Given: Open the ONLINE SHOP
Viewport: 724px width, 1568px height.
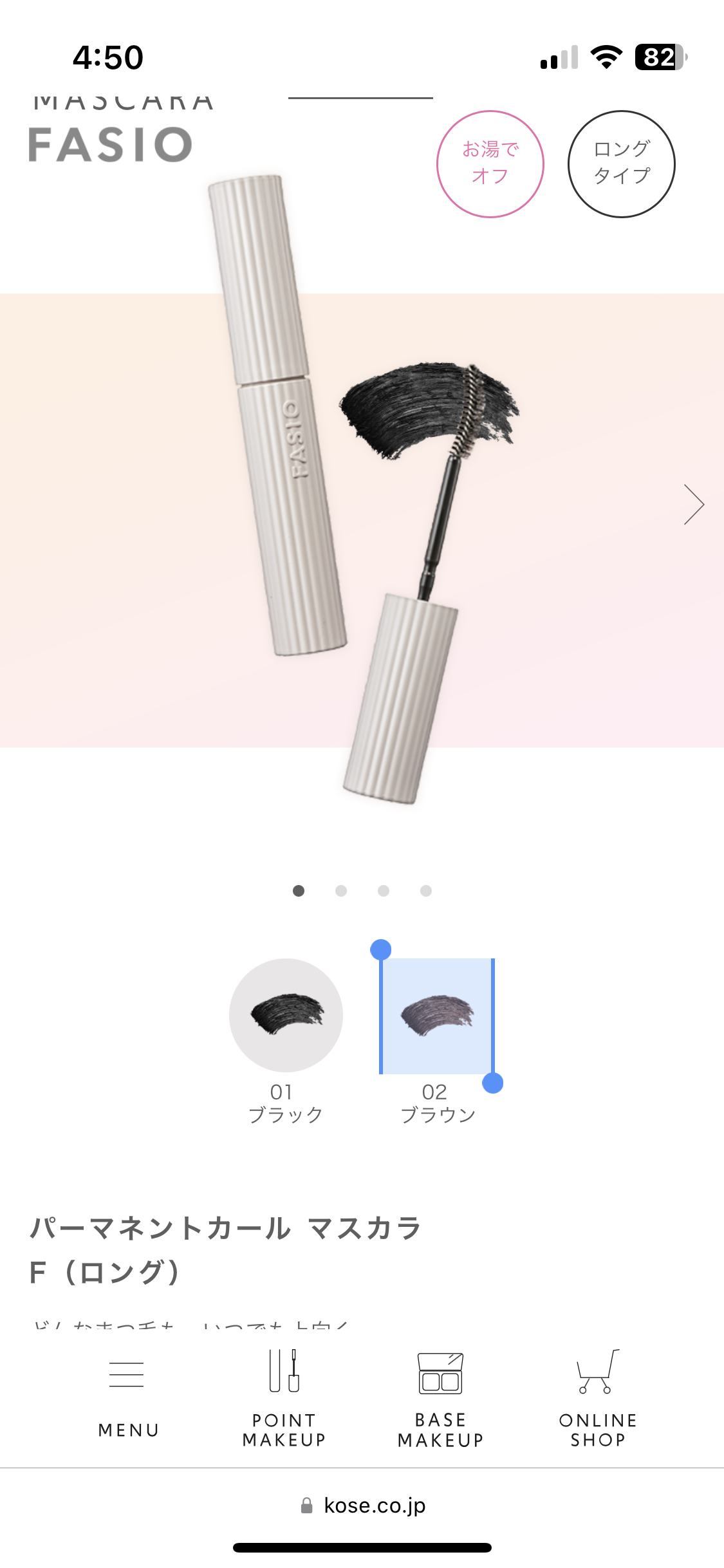Looking at the screenshot, I should point(598,1398).
